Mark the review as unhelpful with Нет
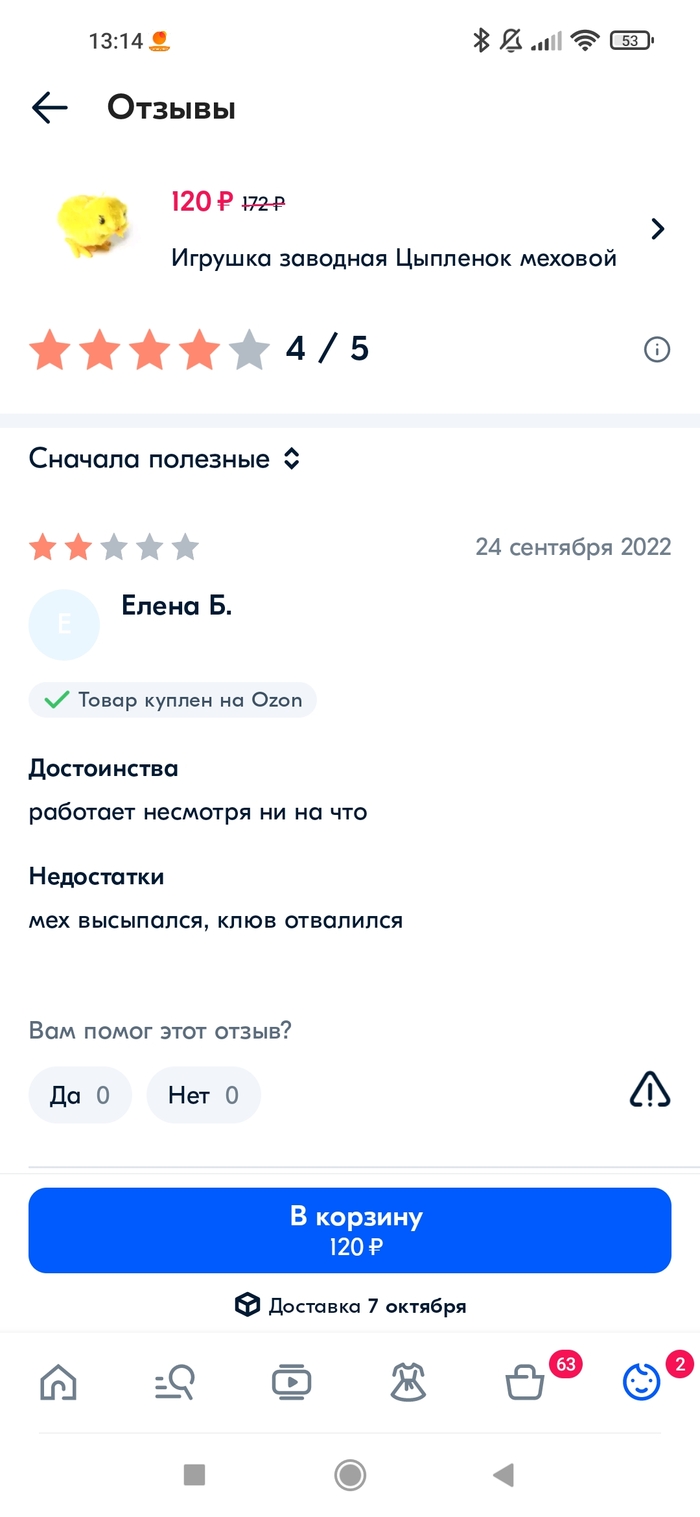The width and height of the screenshot is (700, 1517). [x=203, y=1095]
